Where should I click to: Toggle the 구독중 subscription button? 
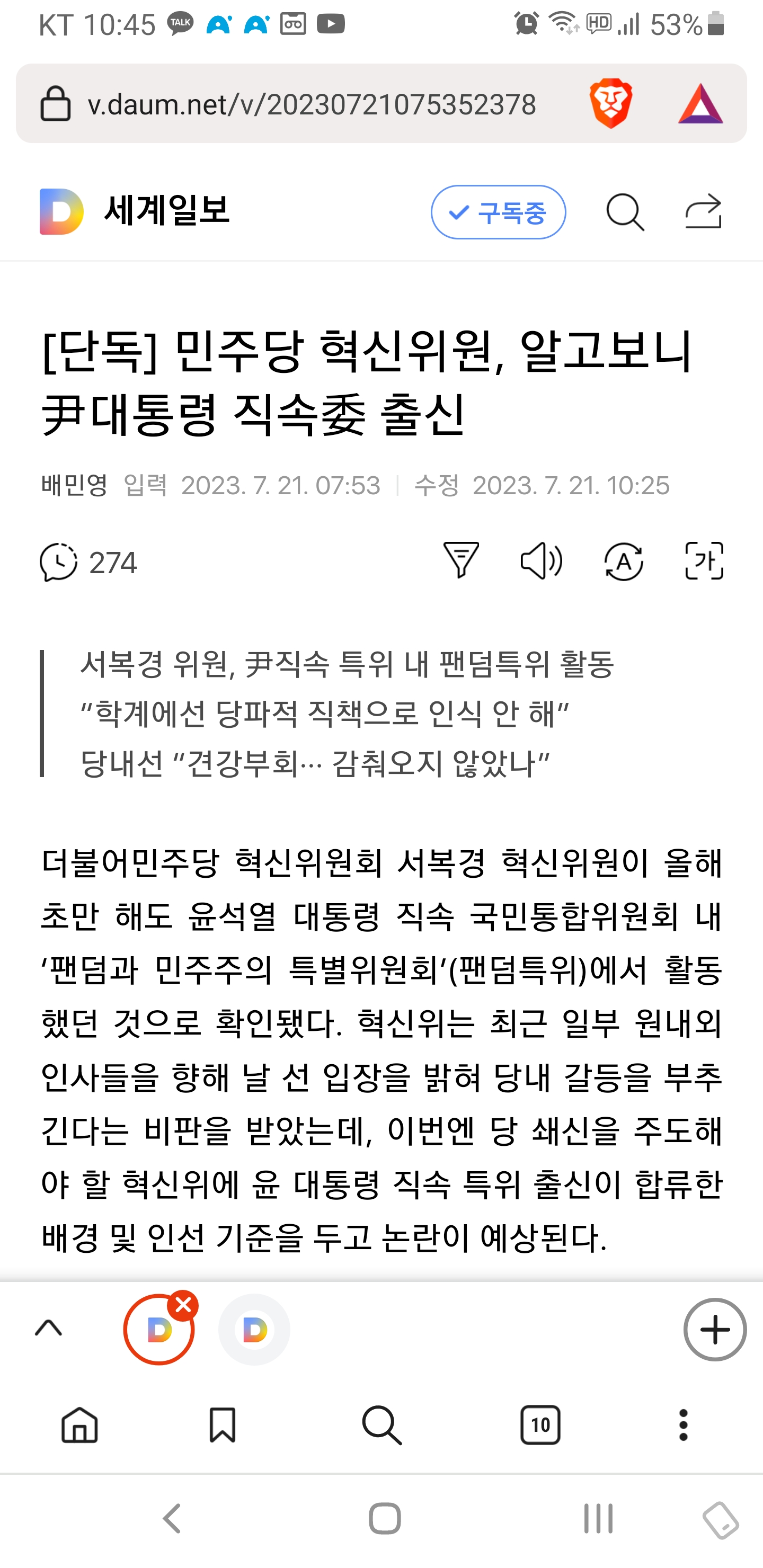click(498, 212)
